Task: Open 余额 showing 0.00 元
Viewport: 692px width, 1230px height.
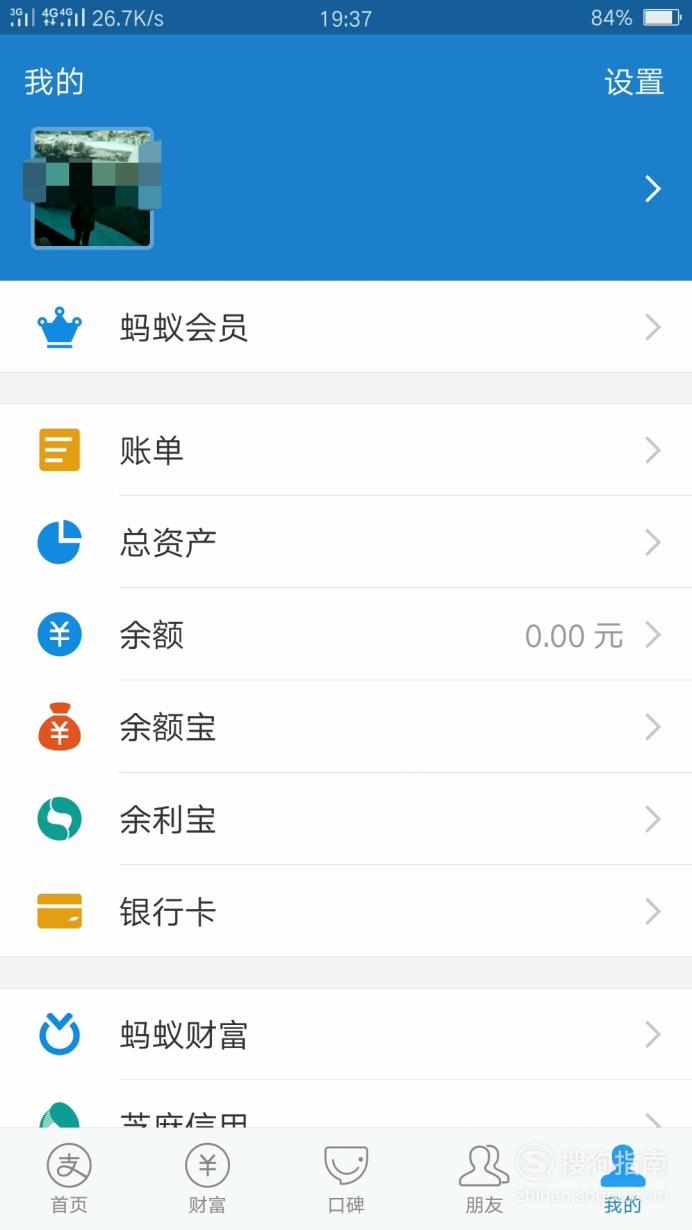Action: click(x=346, y=635)
